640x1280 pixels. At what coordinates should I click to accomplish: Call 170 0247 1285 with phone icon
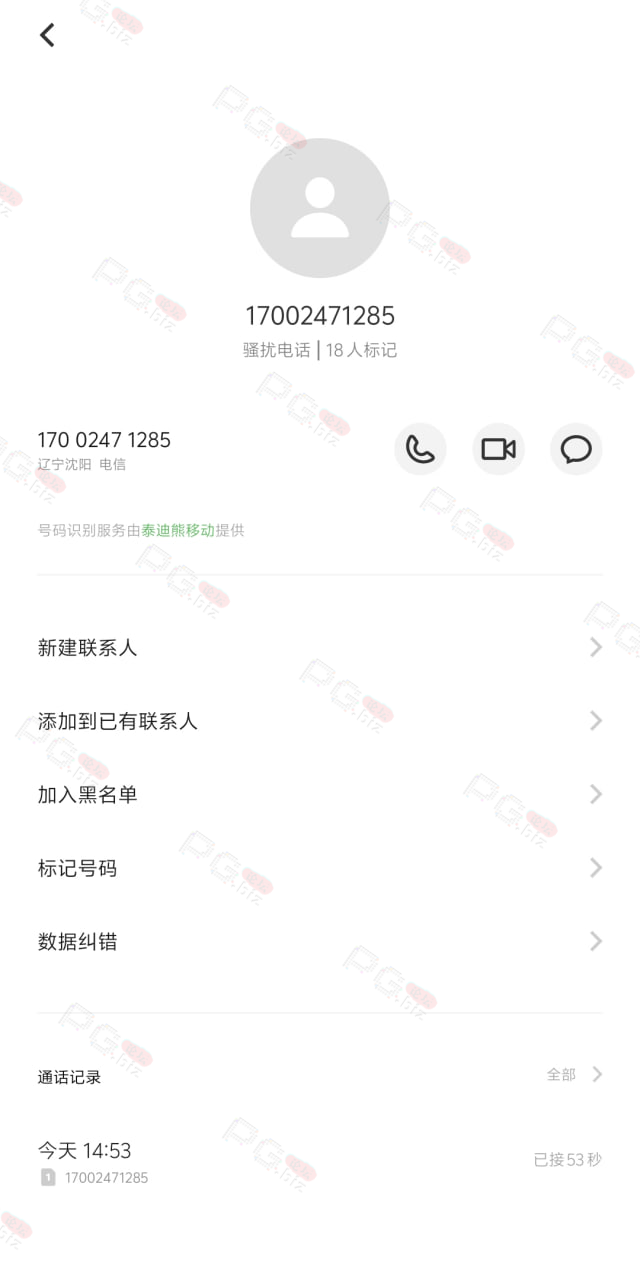[x=420, y=449]
